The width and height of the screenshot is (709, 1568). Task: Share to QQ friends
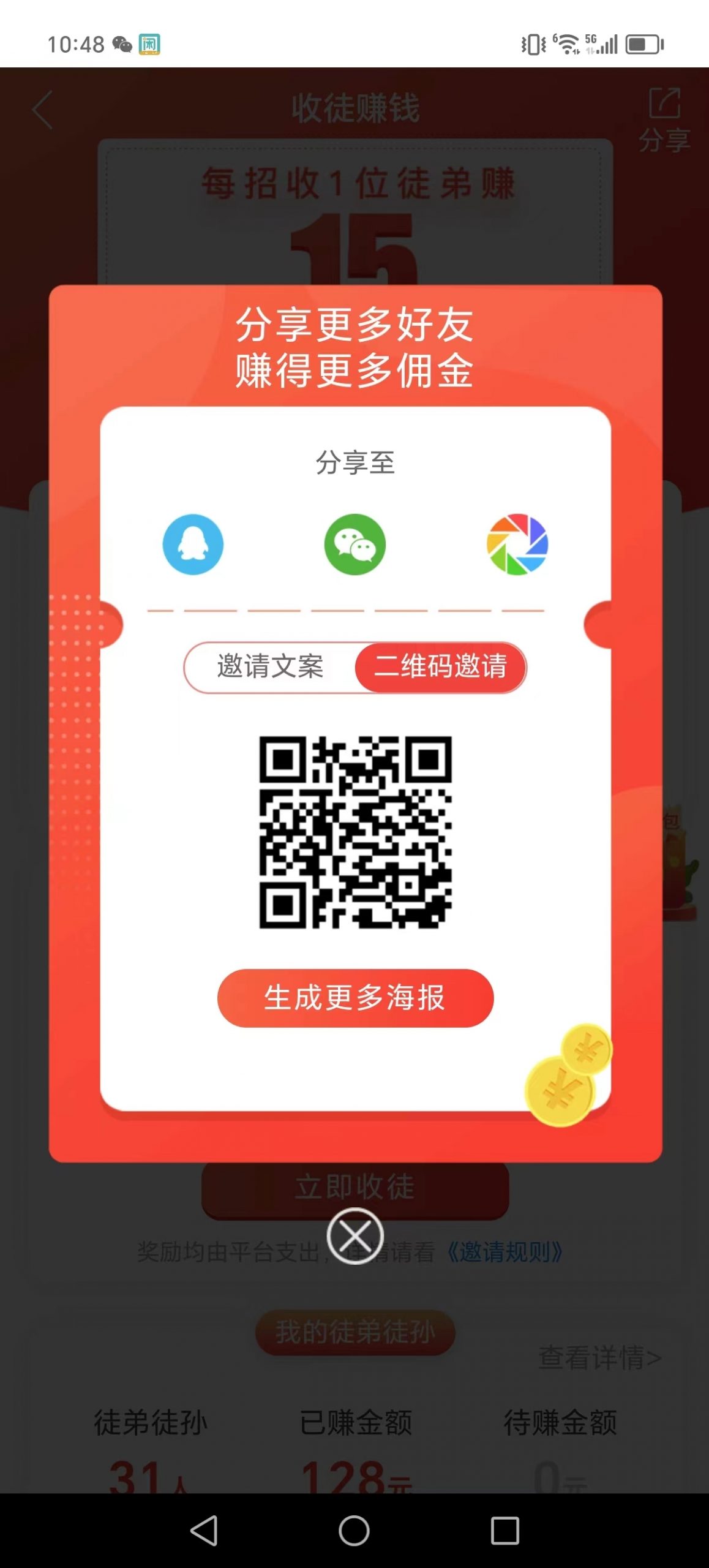point(192,544)
